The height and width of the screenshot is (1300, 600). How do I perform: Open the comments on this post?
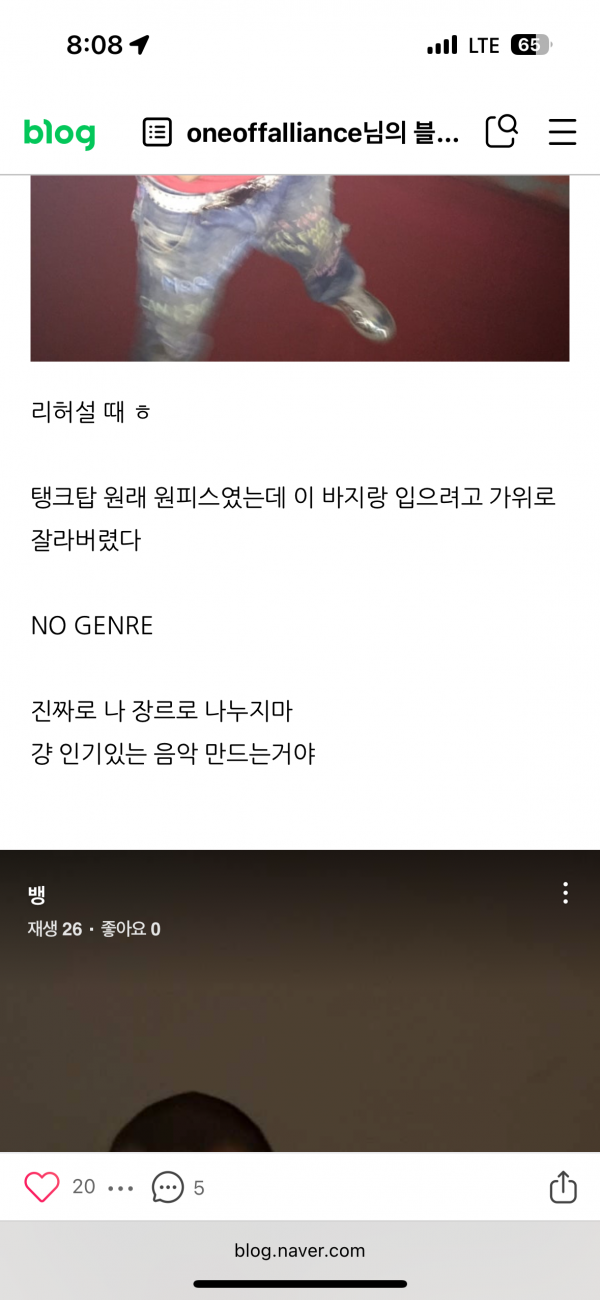tap(168, 1188)
